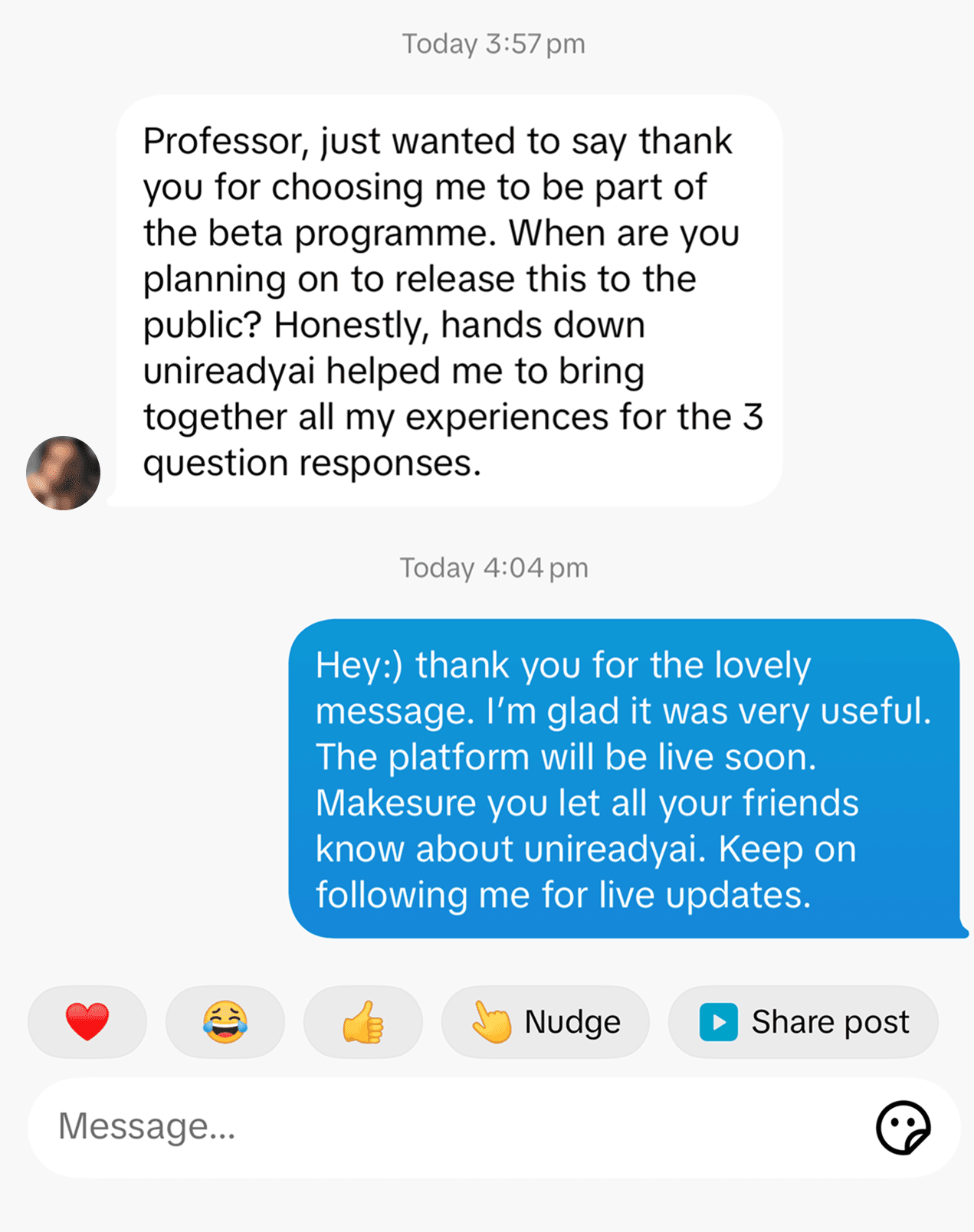The height and width of the screenshot is (1232, 974).
Task: Tap the Nudge chip
Action: point(545,1022)
